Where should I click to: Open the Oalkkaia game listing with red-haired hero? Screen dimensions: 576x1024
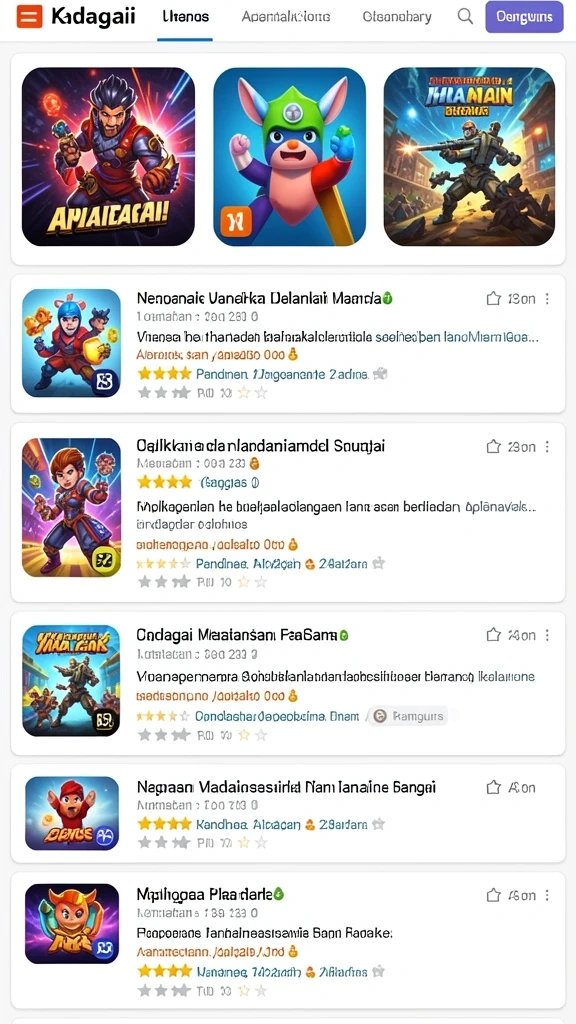[288, 512]
